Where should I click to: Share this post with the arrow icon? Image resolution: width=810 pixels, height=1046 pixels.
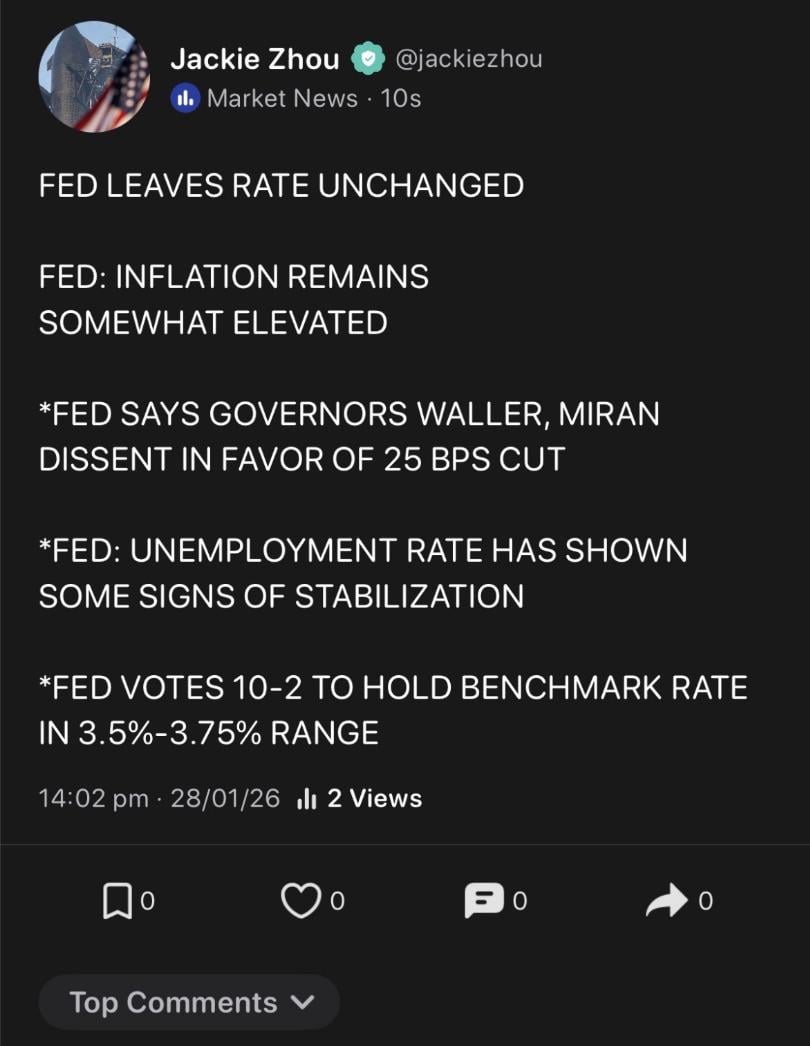coord(666,901)
